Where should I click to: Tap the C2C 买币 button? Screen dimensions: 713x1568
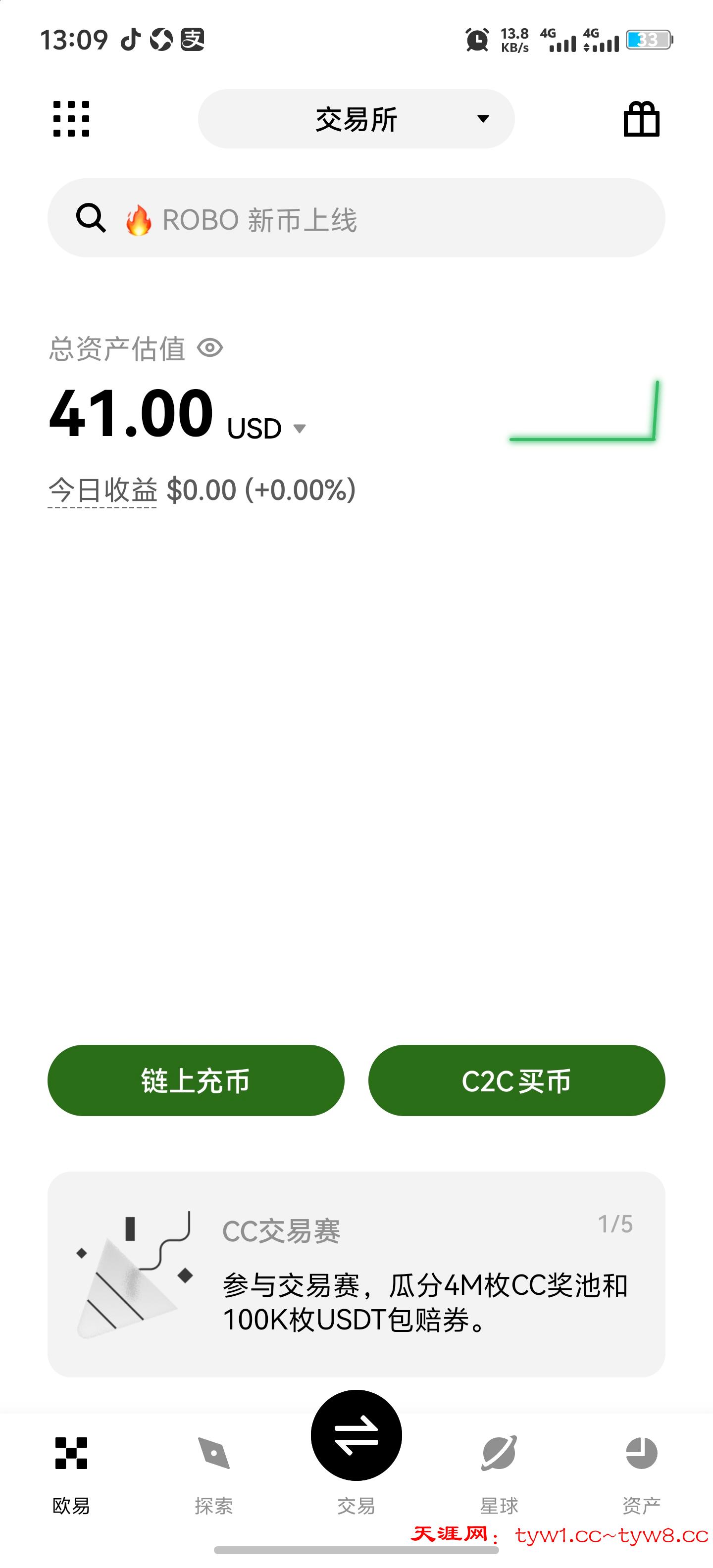[516, 1080]
